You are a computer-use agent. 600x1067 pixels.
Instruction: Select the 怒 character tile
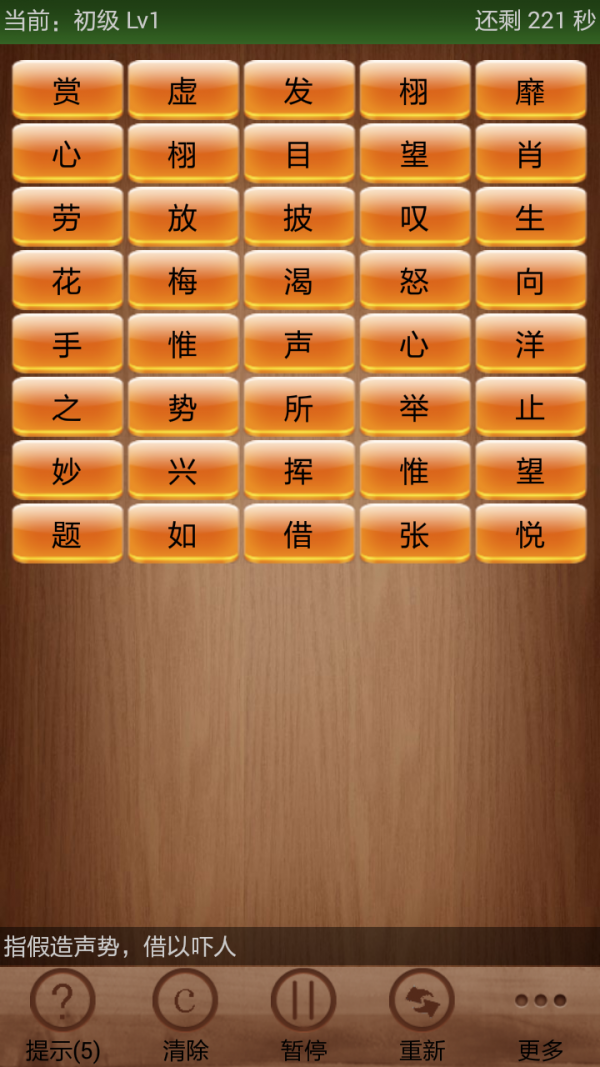pyautogui.click(x=414, y=281)
